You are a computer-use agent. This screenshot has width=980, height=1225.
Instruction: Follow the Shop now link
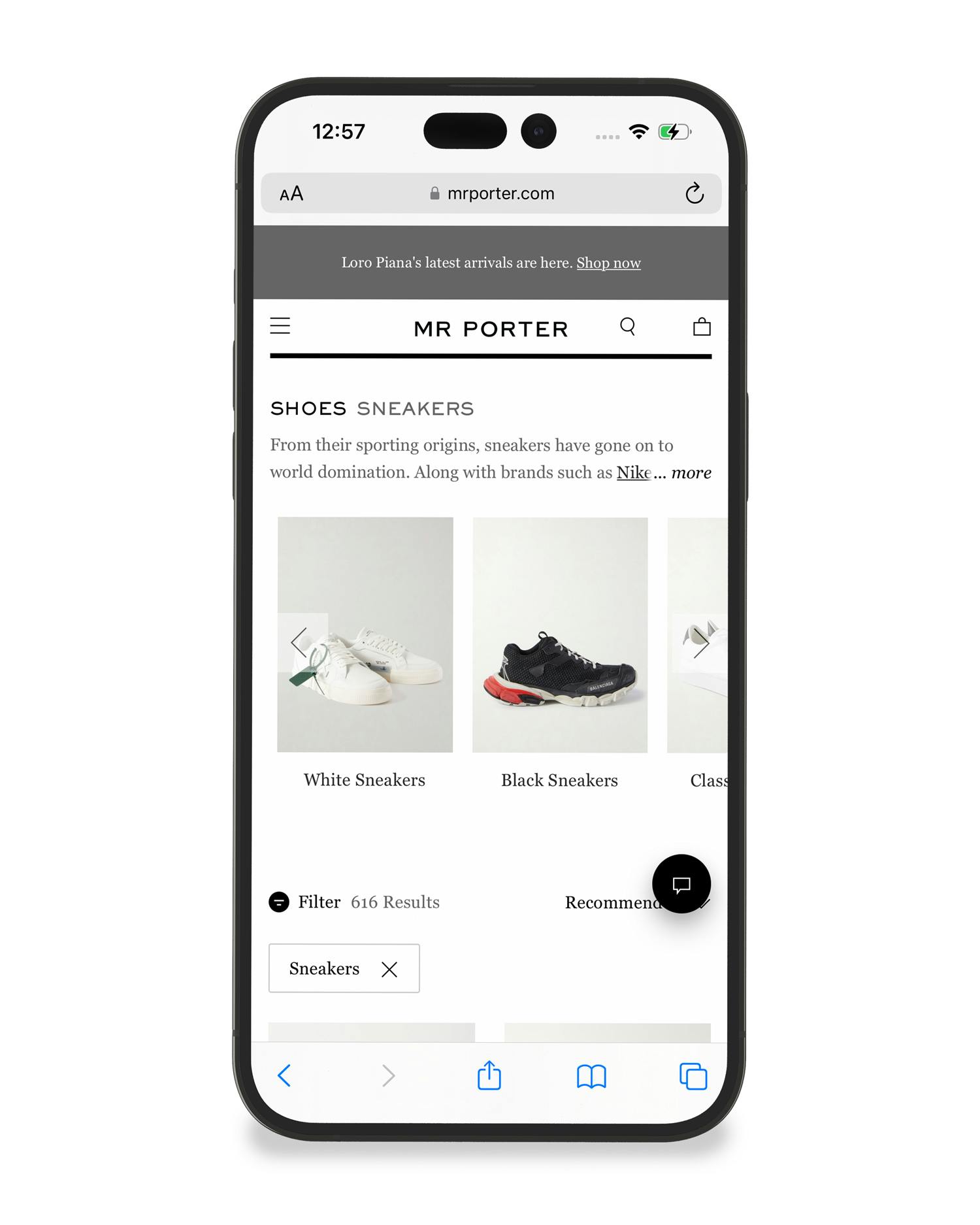608,263
